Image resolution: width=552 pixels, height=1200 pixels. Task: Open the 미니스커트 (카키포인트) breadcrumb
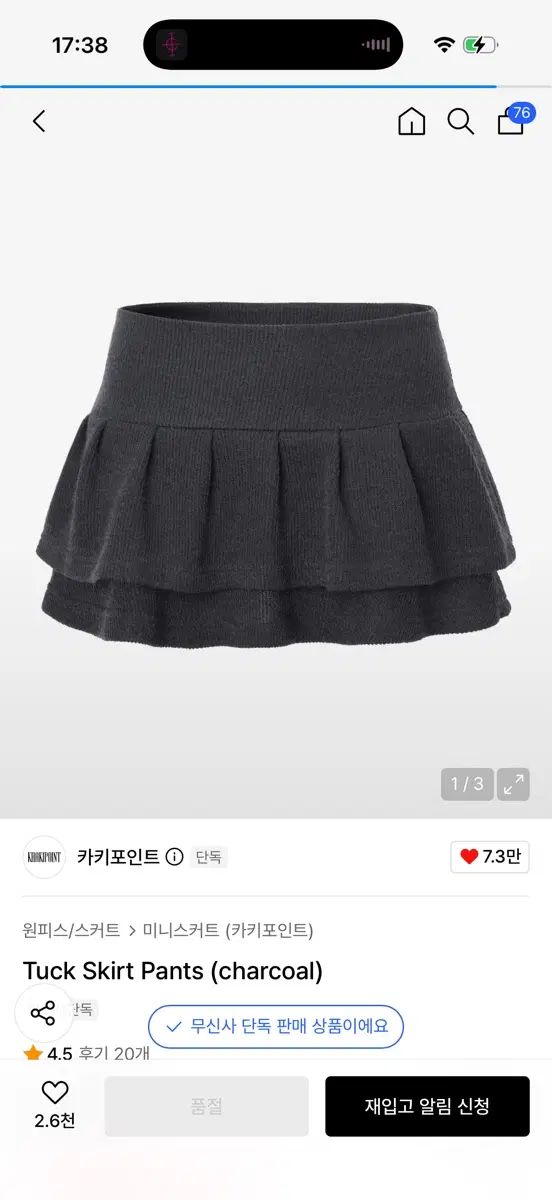228,930
